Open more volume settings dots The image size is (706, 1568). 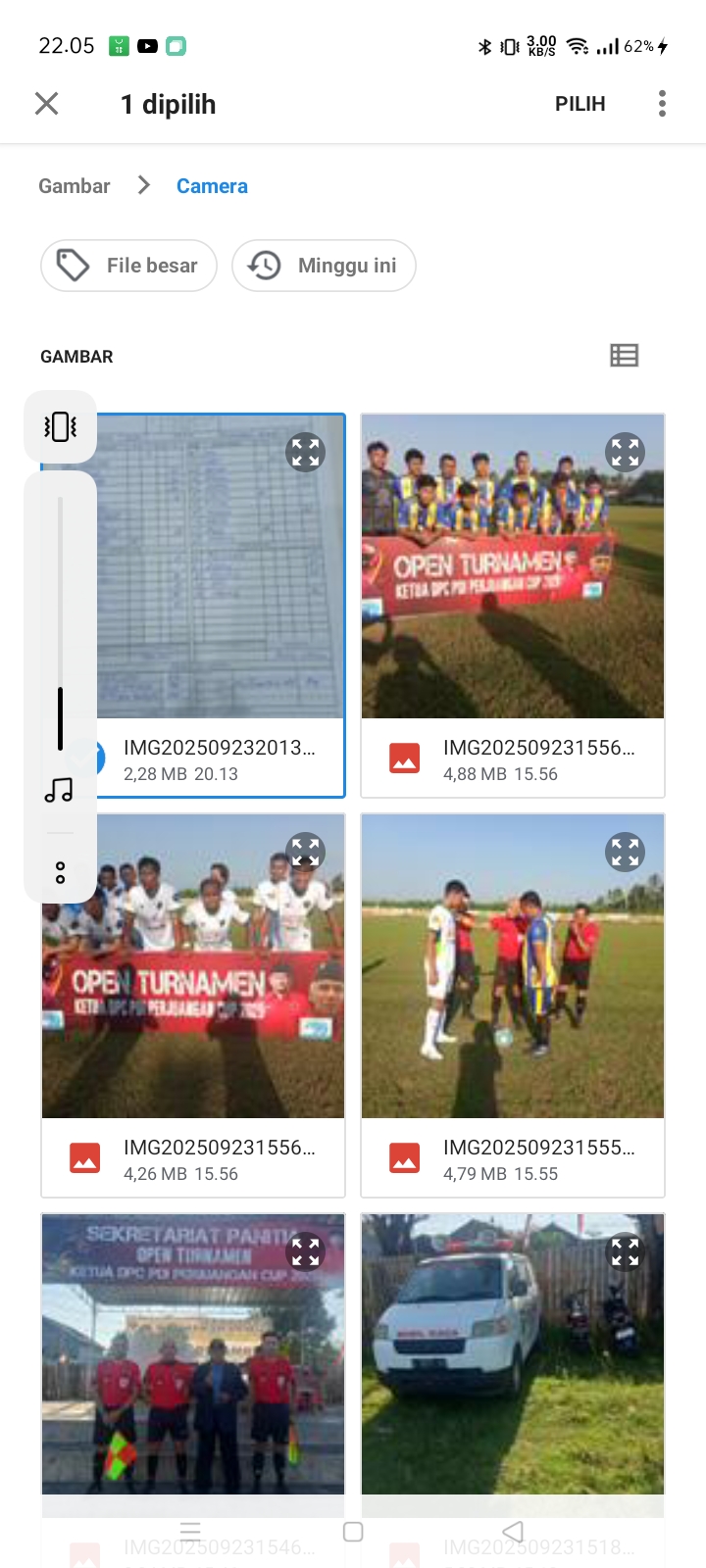click(60, 872)
